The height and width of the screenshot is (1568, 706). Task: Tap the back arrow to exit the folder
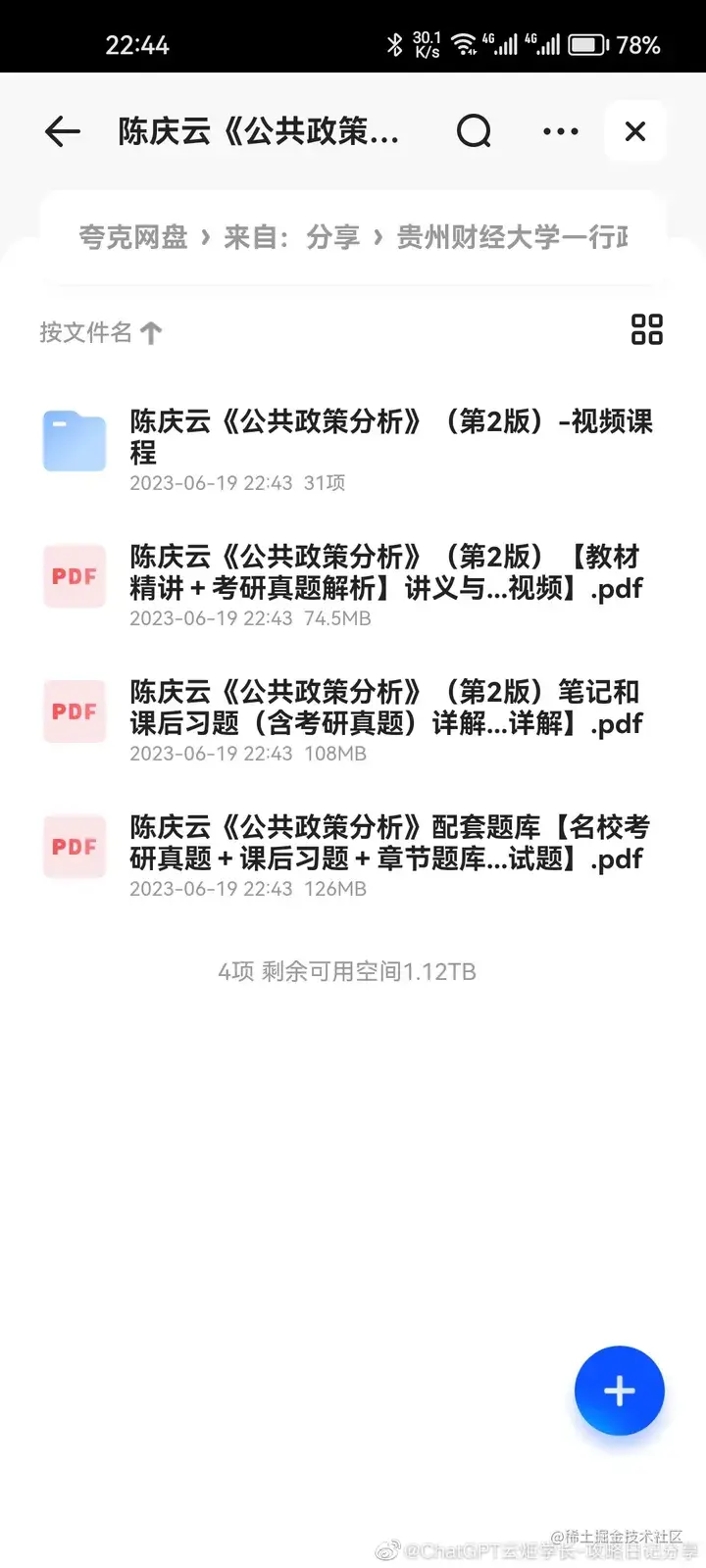click(62, 131)
